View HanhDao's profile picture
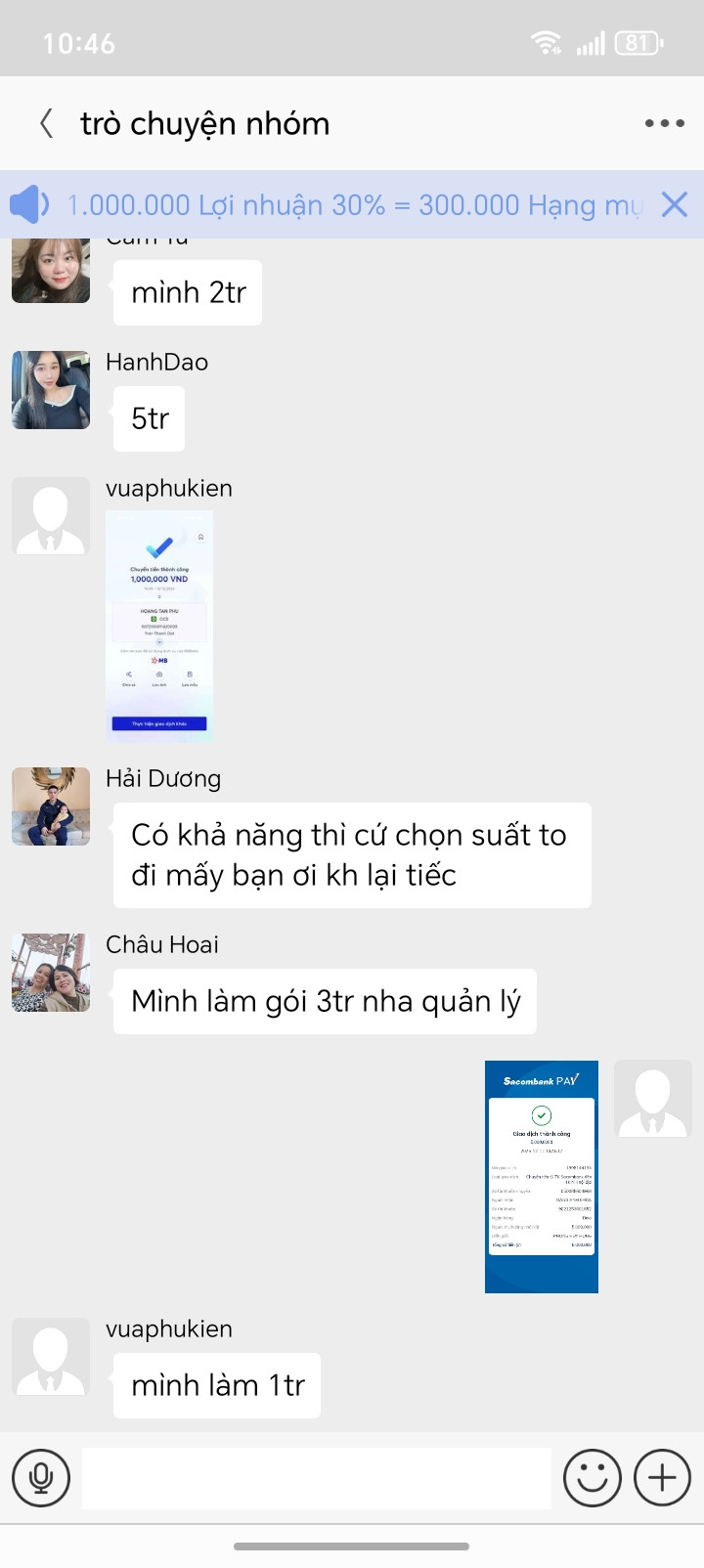 pos(51,390)
